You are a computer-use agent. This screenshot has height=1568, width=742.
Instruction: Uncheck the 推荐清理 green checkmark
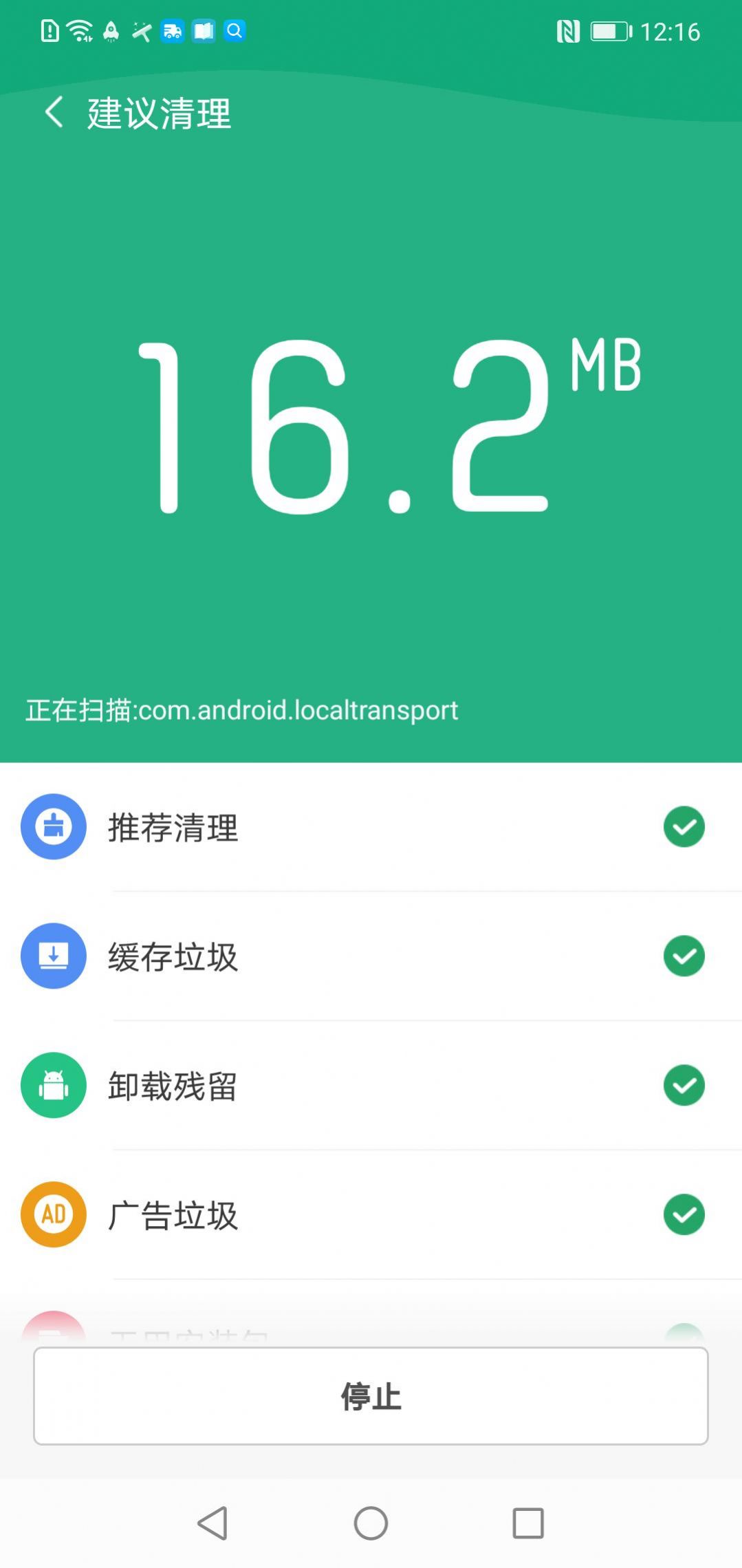click(x=684, y=827)
